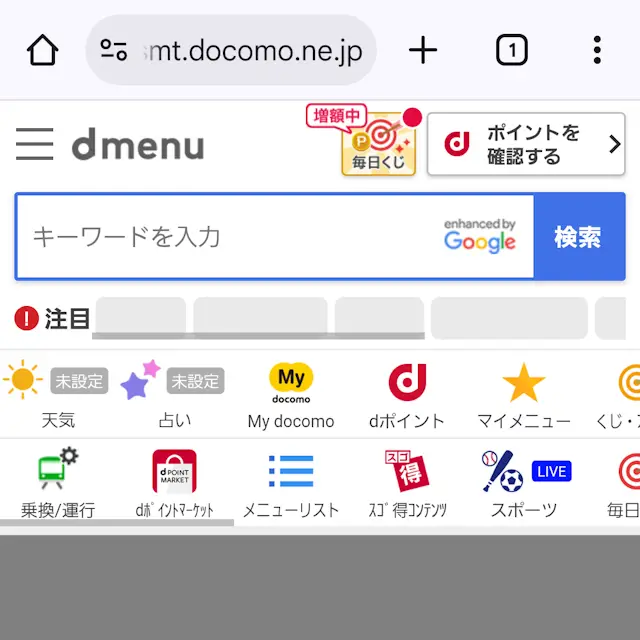
Task: Open 天気 weather
Action: tap(57, 394)
